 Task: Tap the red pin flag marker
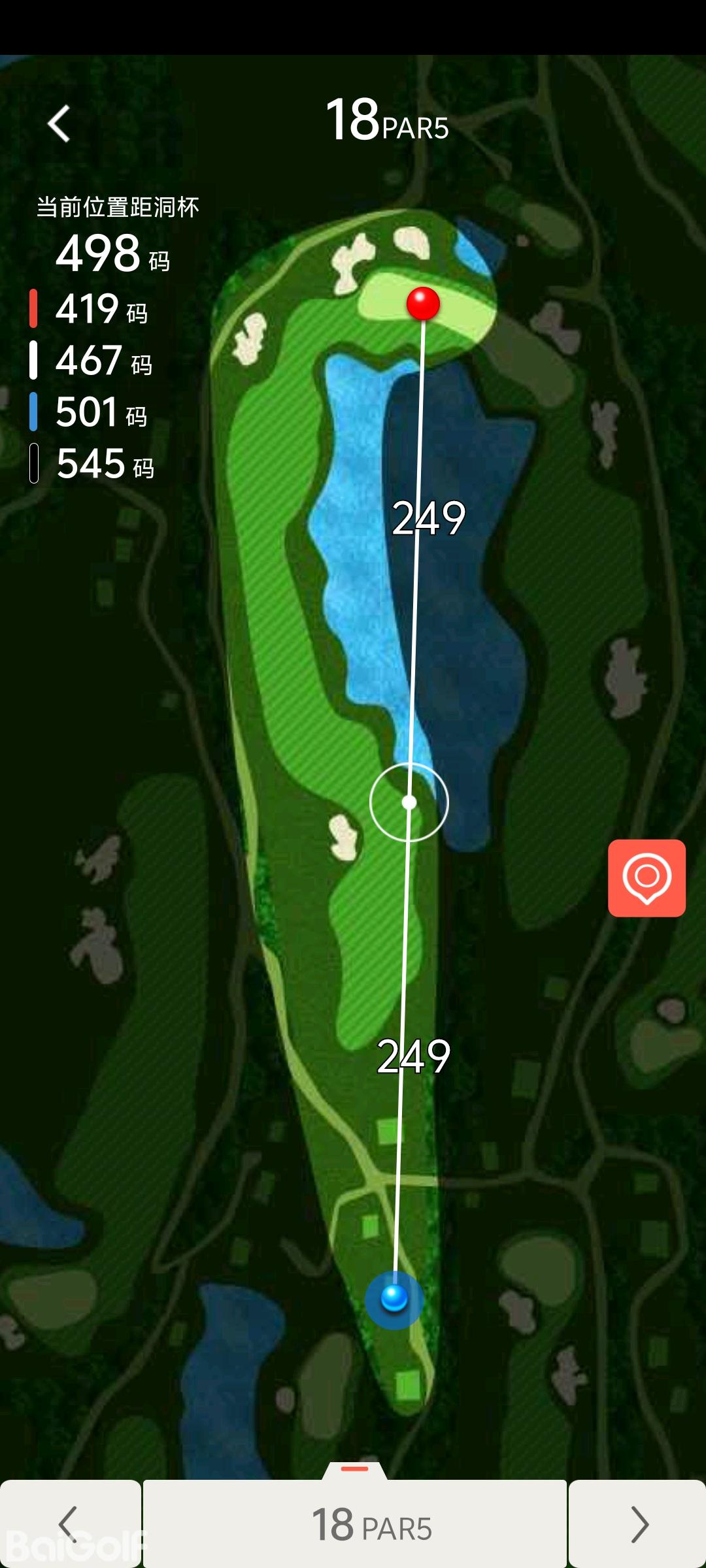[423, 303]
